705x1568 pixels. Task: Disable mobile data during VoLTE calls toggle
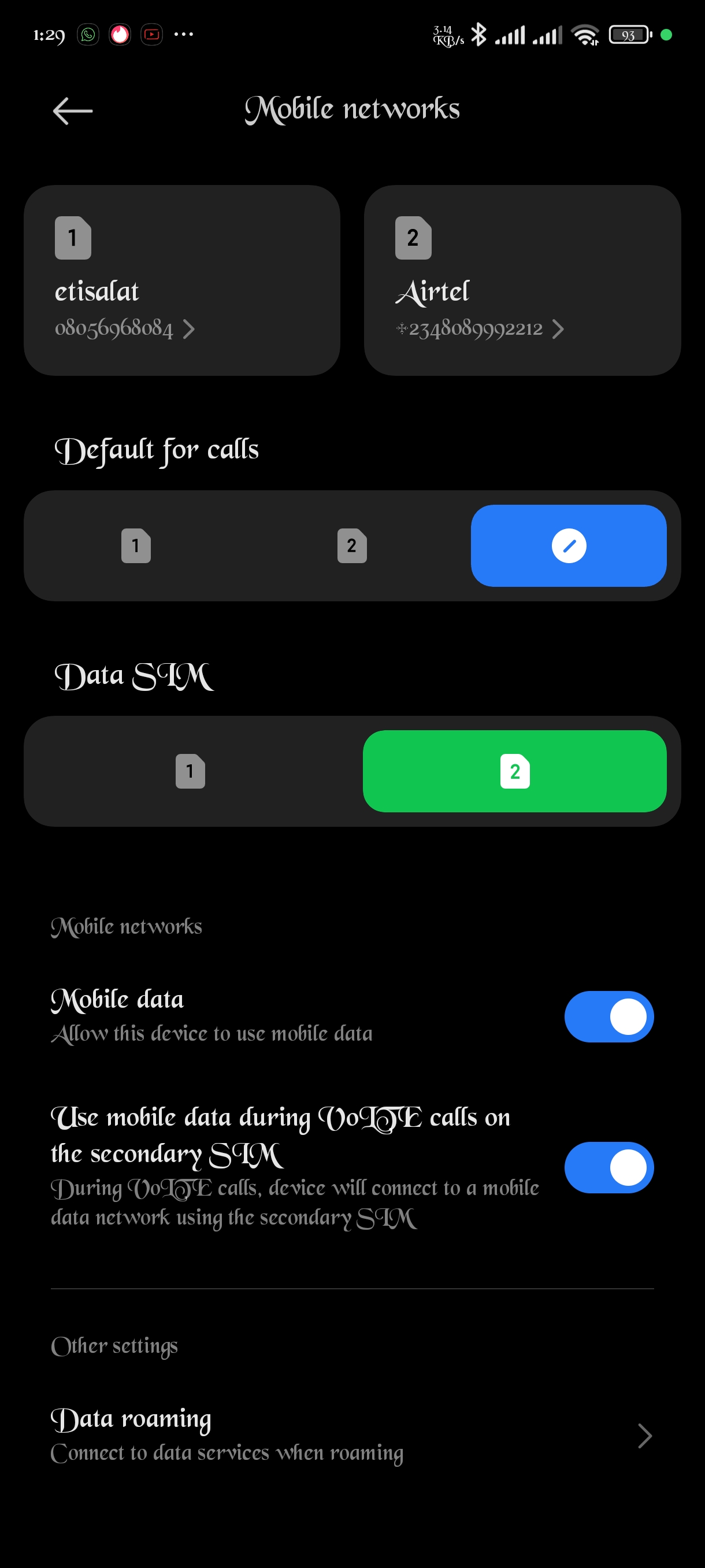point(609,1167)
